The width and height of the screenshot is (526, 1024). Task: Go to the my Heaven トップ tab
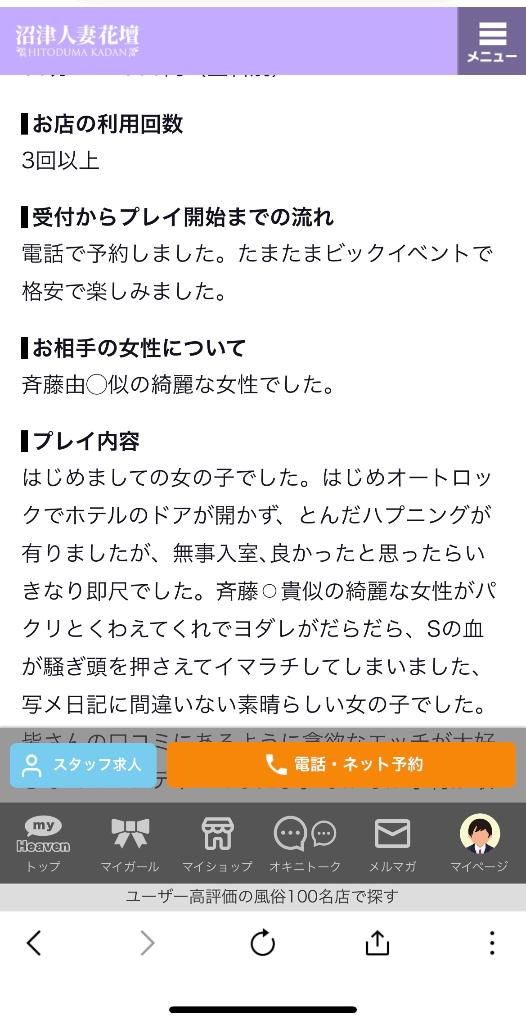click(x=43, y=843)
